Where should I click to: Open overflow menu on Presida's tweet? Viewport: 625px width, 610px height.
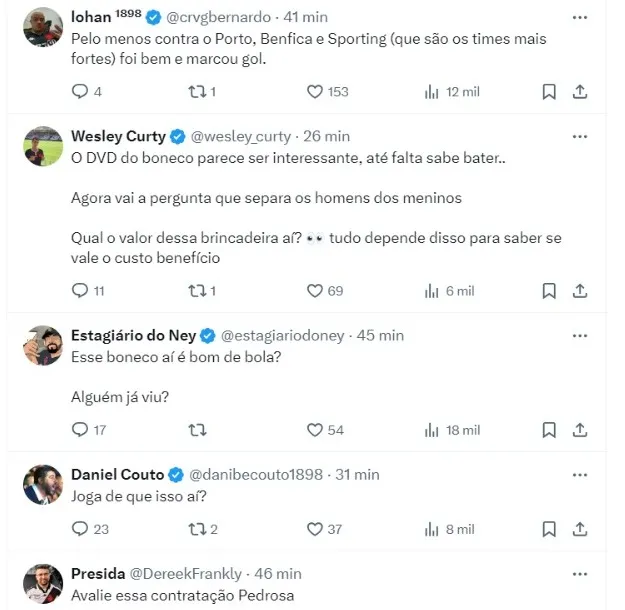point(579,574)
